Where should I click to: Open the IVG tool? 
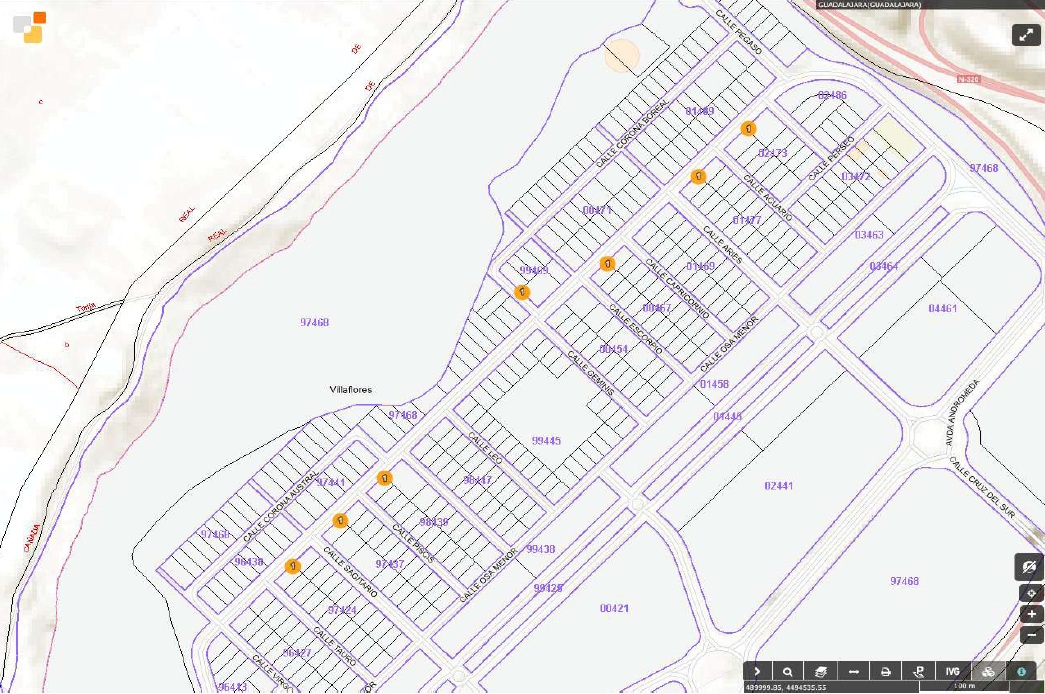pyautogui.click(x=952, y=671)
